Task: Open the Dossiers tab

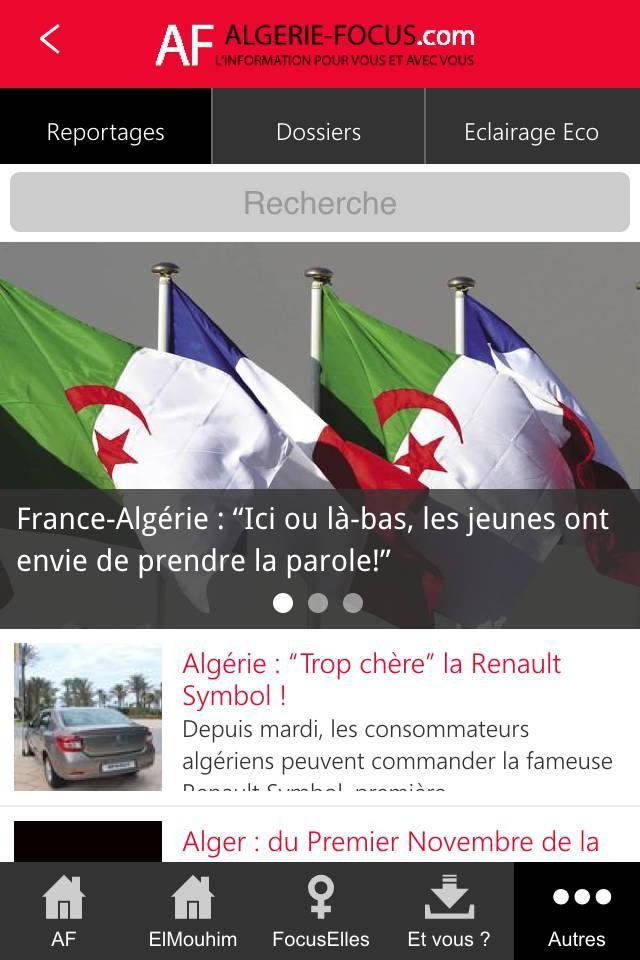Action: 318,132
